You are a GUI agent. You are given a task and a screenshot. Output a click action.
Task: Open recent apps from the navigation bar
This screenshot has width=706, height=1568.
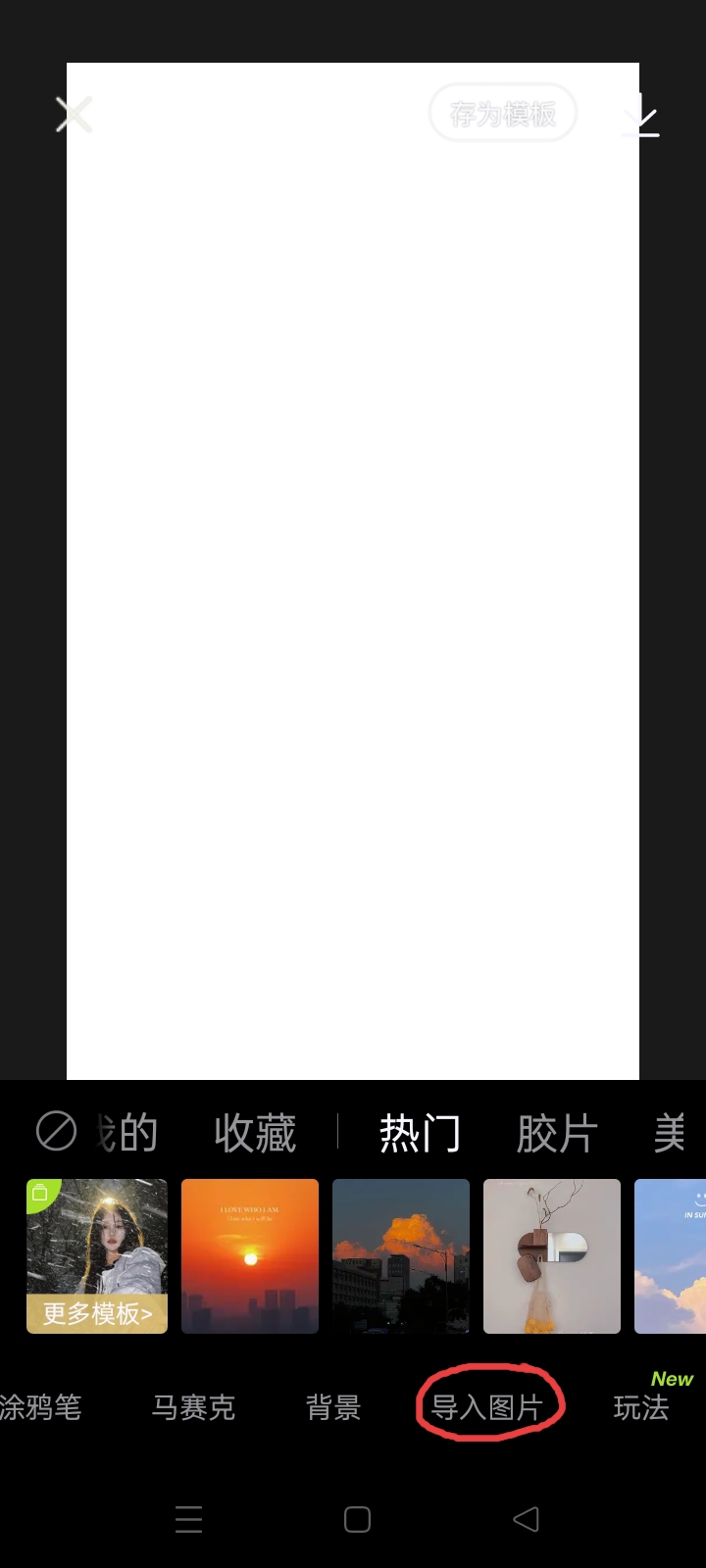click(188, 1519)
